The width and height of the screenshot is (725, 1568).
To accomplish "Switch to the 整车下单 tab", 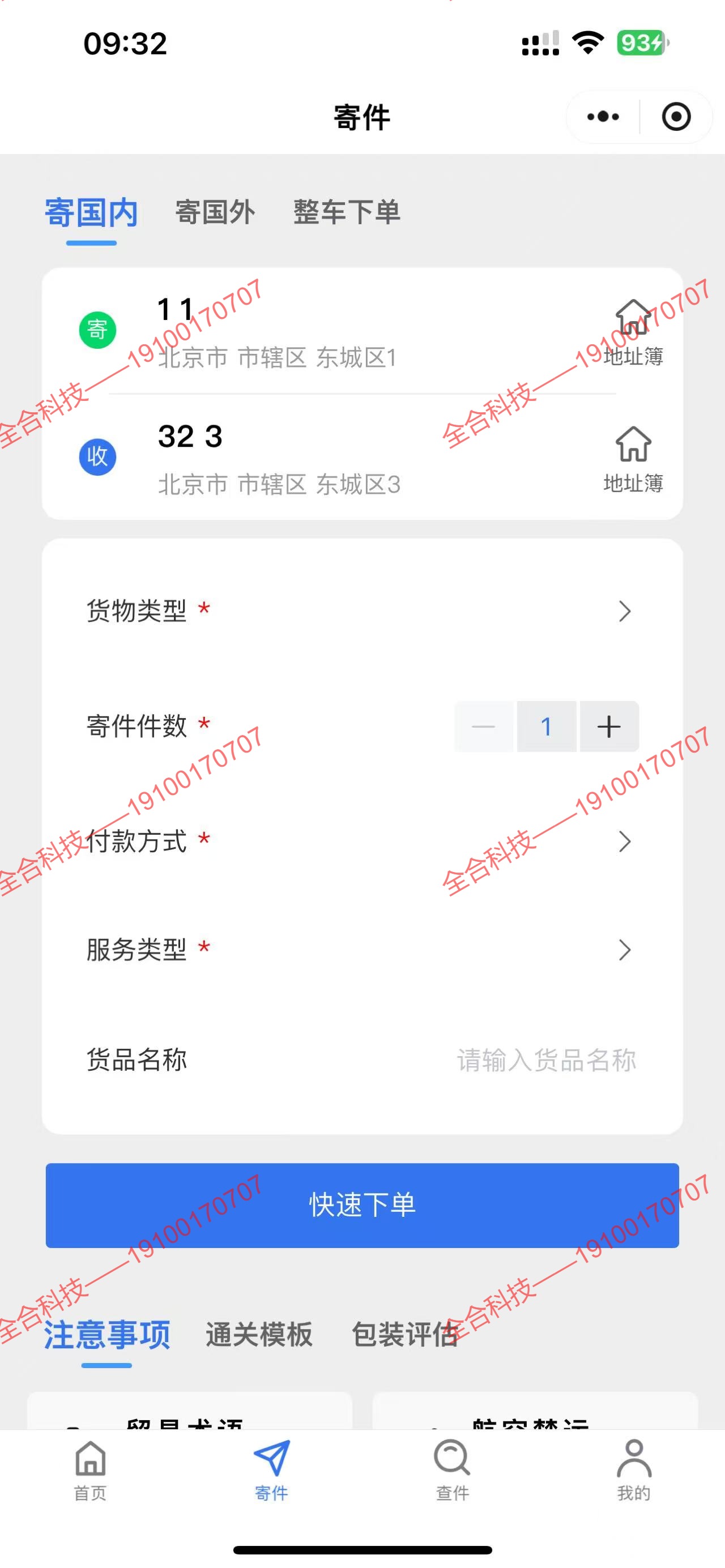I will tap(347, 212).
